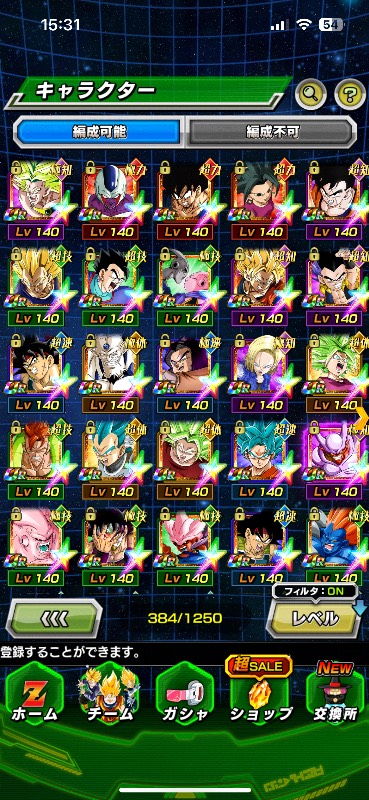Select the Android 18 character card

pos(260,374)
